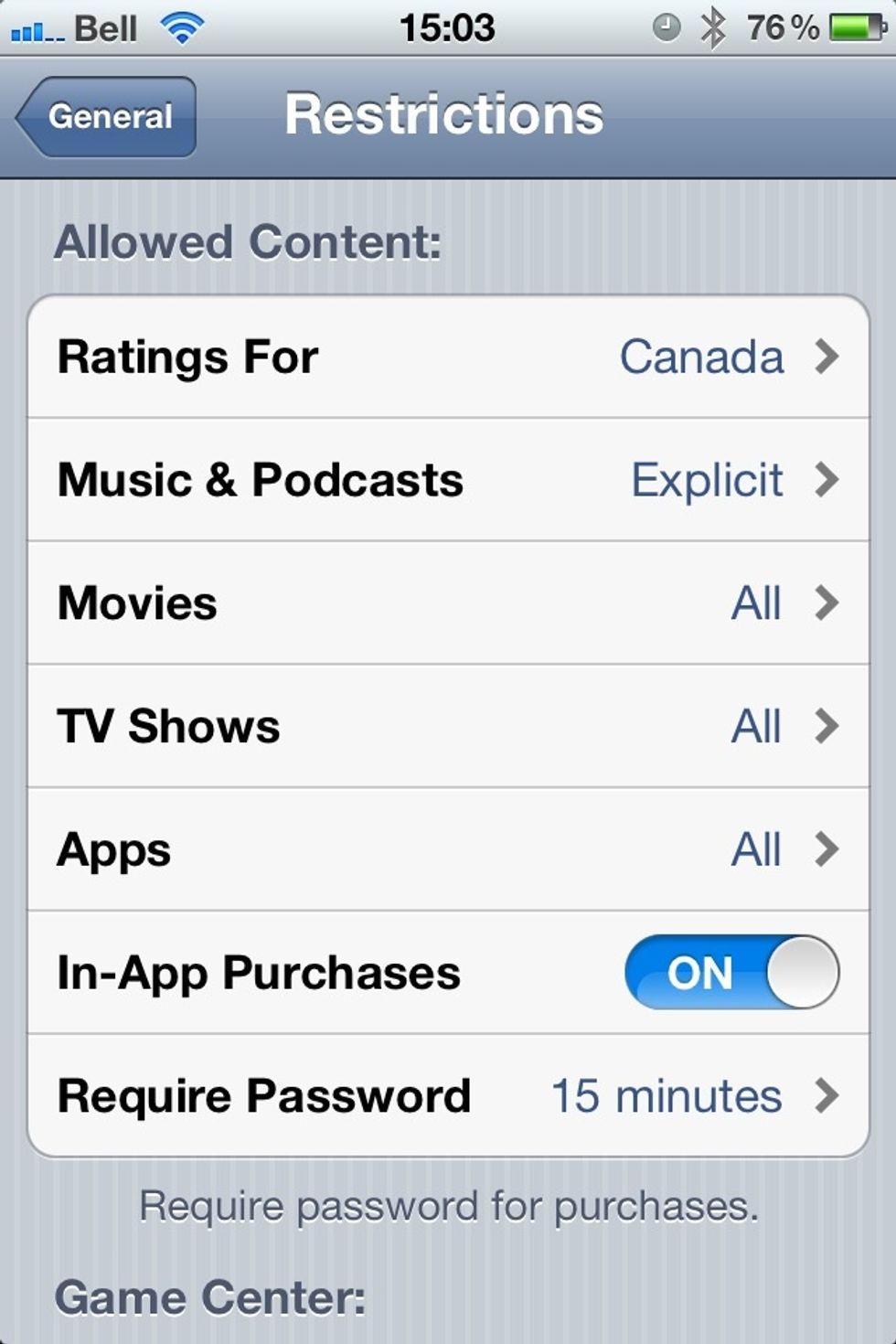Tap the Bell carrier label
Screen dimensions: 896x1344
(105, 27)
